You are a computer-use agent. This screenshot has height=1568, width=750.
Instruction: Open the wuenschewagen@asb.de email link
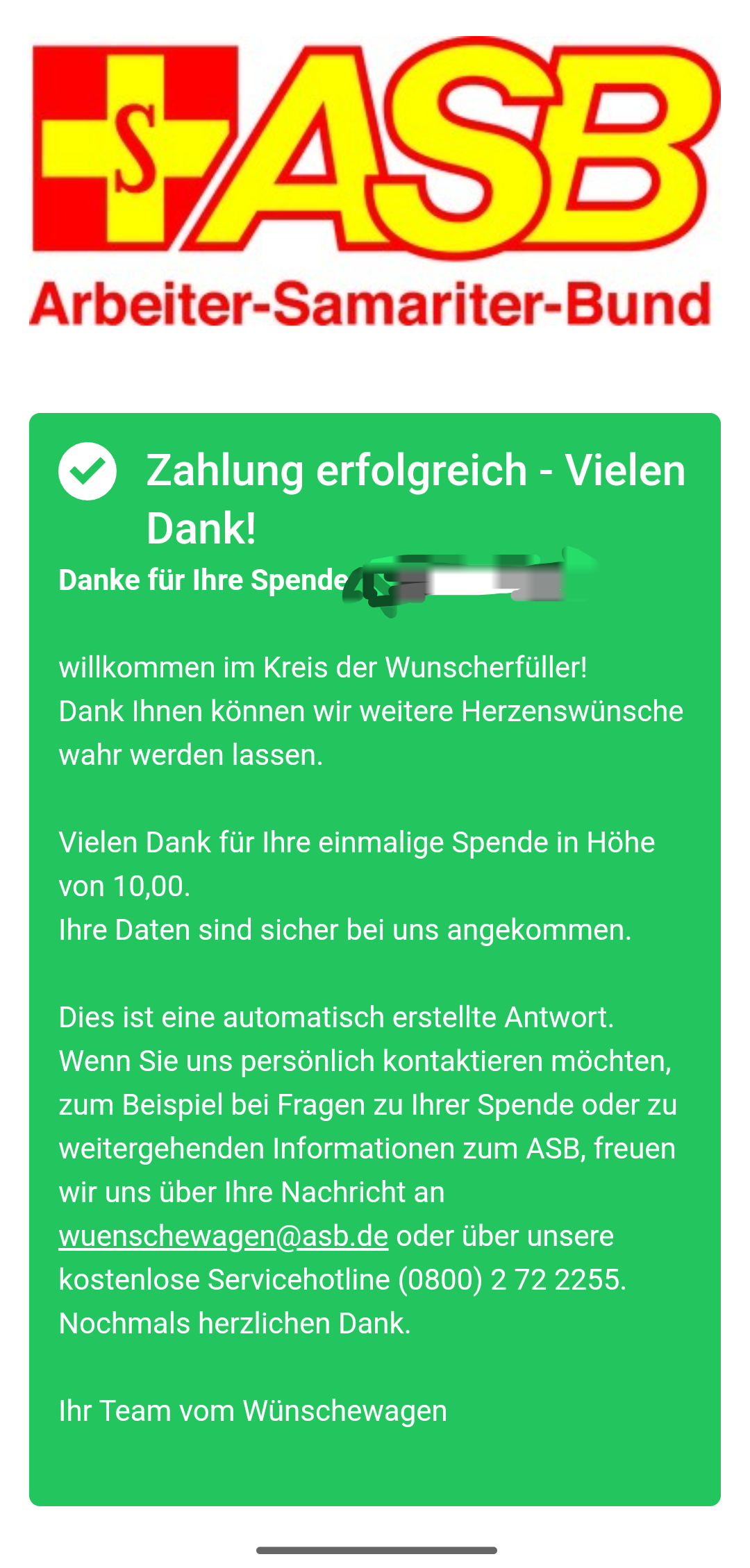click(223, 1236)
